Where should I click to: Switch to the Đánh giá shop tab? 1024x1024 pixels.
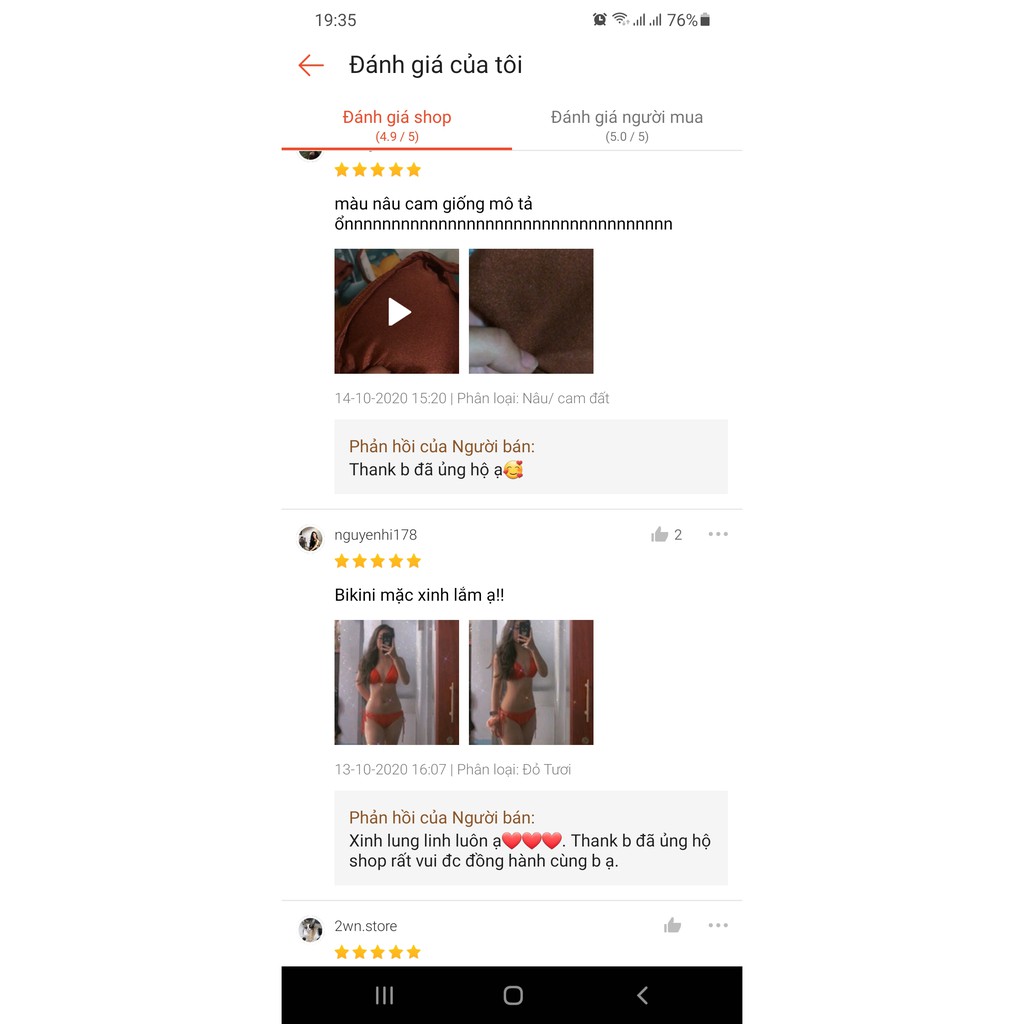[397, 125]
